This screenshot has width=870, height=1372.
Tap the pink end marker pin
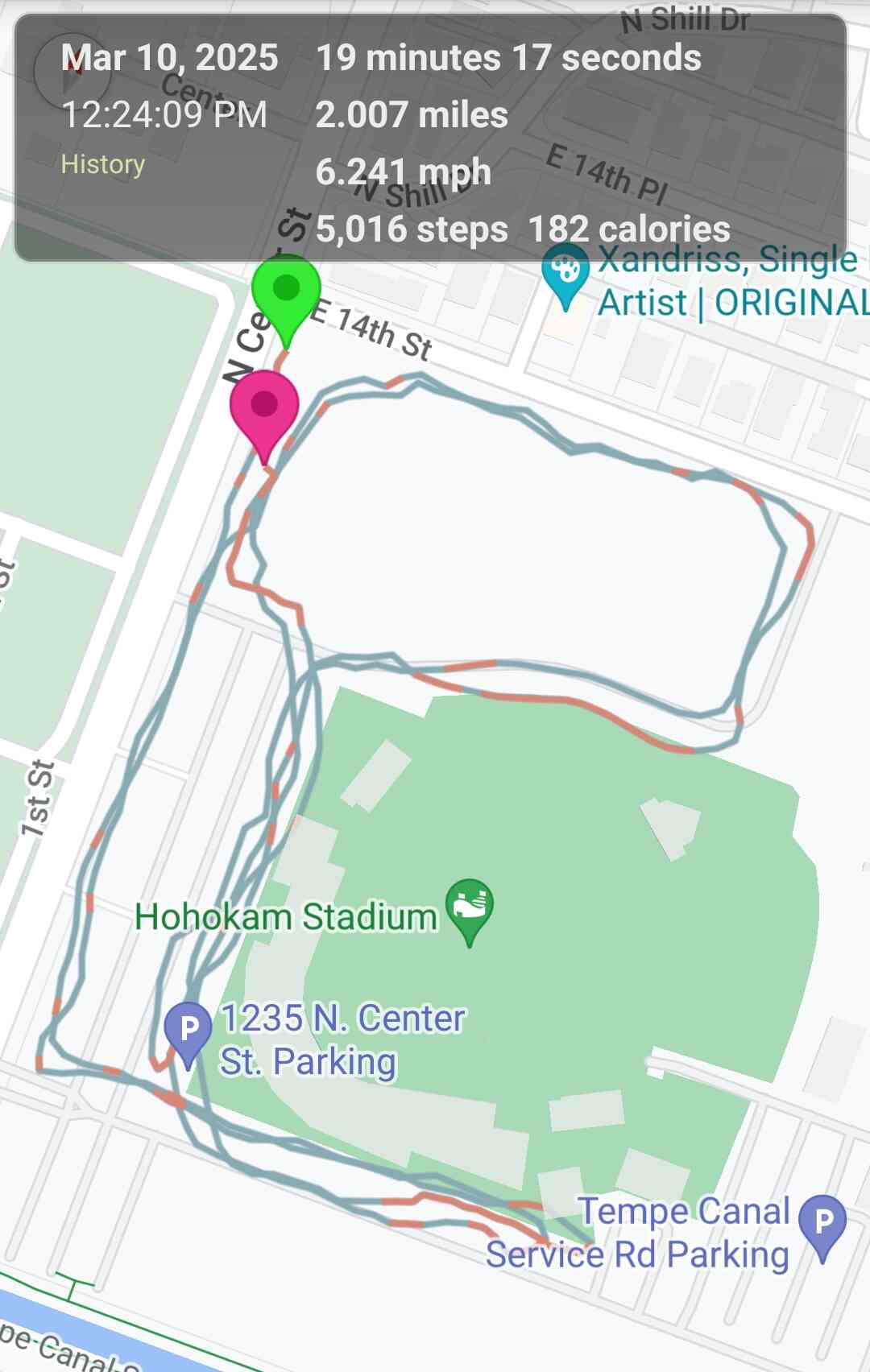(x=264, y=407)
